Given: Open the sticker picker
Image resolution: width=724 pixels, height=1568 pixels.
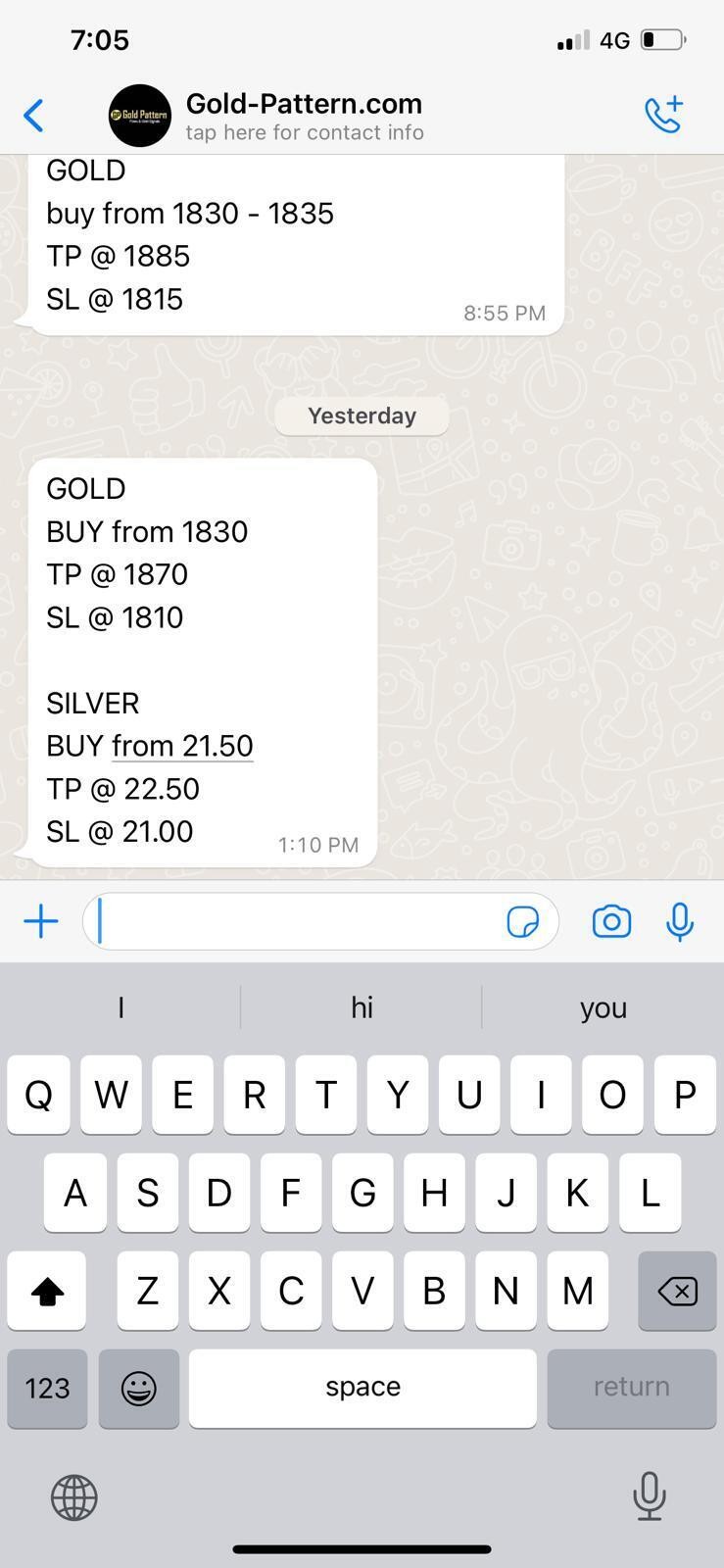Looking at the screenshot, I should pyautogui.click(x=522, y=921).
